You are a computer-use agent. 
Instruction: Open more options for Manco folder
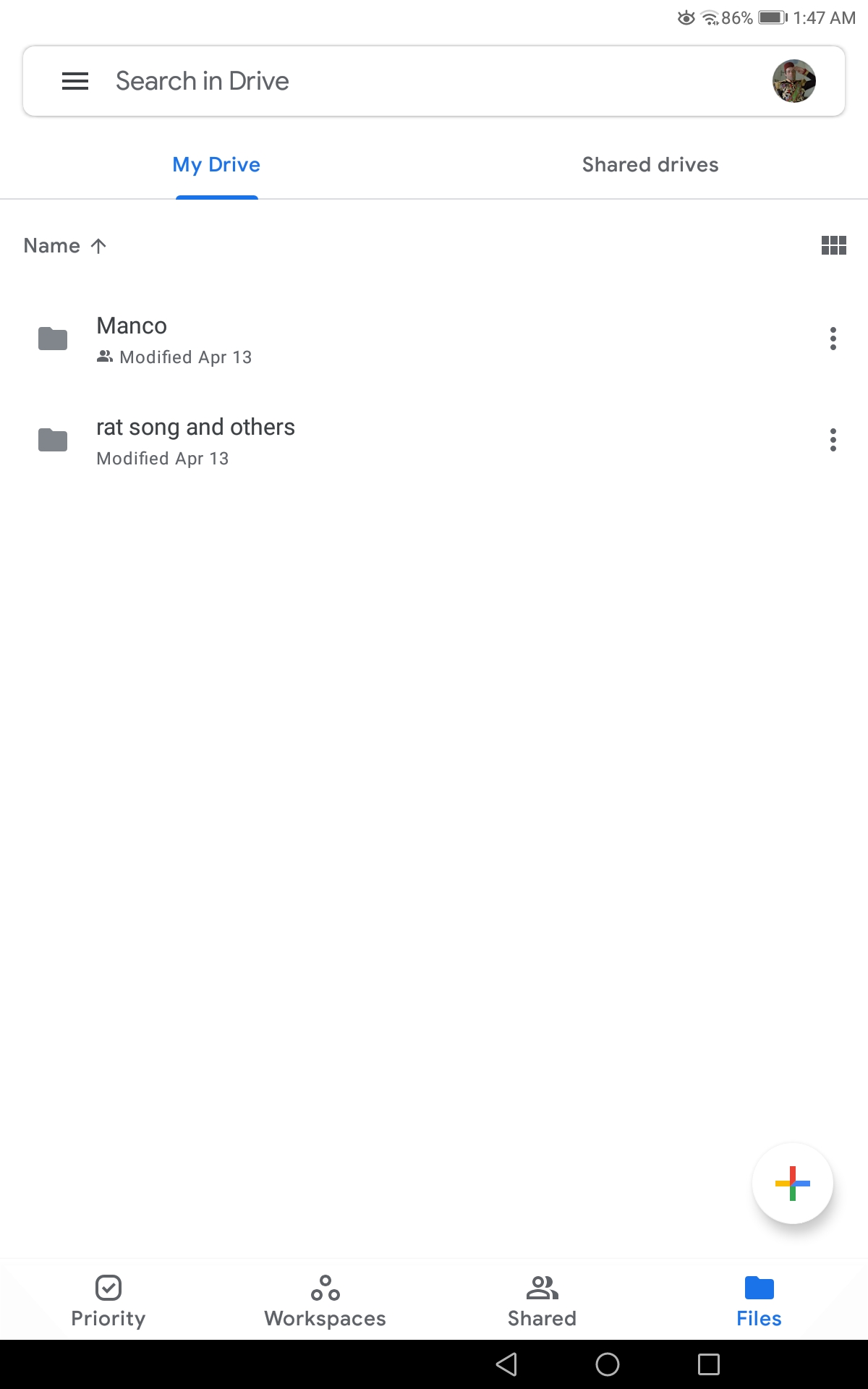point(833,339)
